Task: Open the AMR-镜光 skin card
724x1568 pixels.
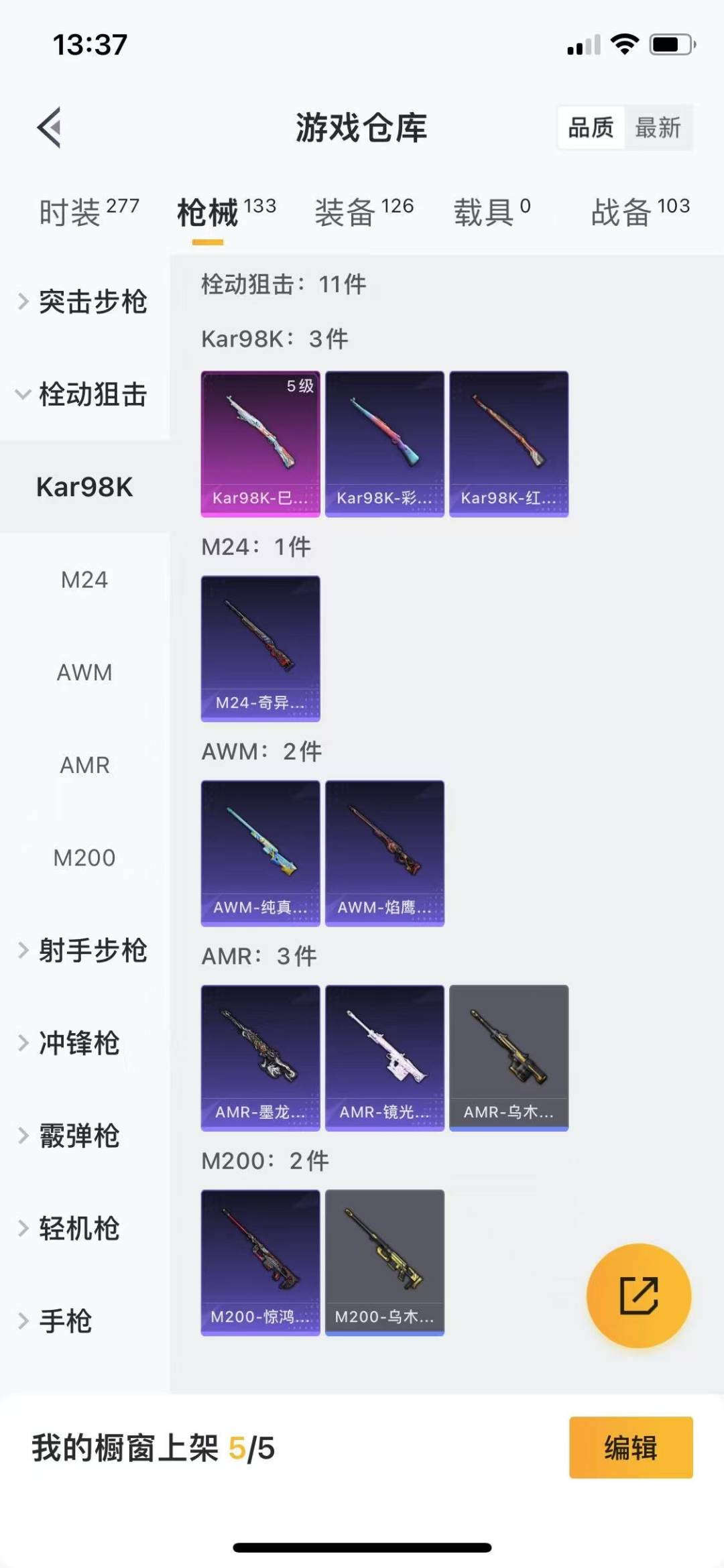Action: click(x=384, y=1058)
